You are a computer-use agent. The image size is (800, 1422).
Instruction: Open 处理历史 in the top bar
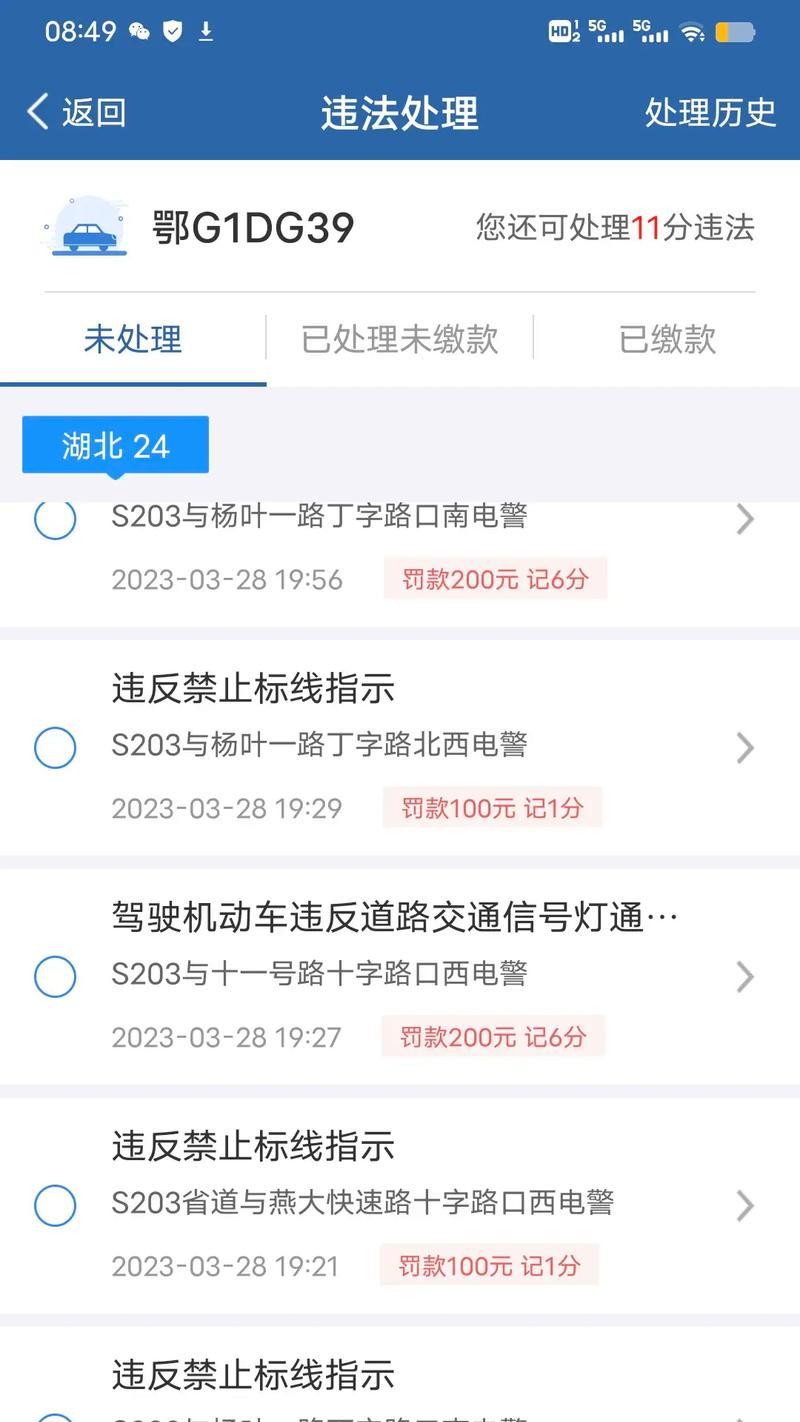pos(710,112)
